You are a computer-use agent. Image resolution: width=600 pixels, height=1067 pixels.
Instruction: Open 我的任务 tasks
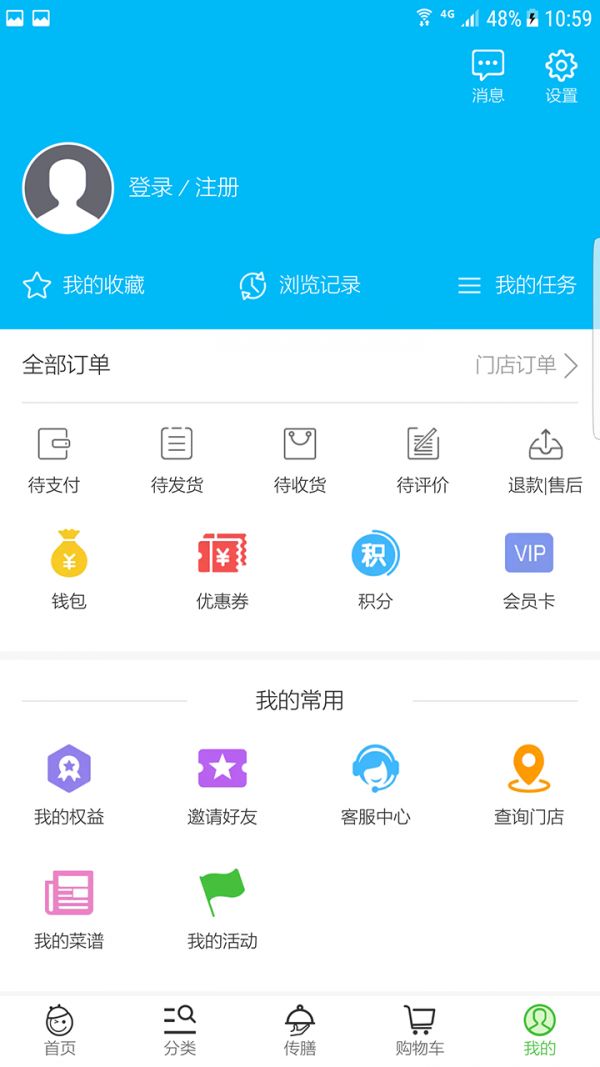click(x=517, y=286)
